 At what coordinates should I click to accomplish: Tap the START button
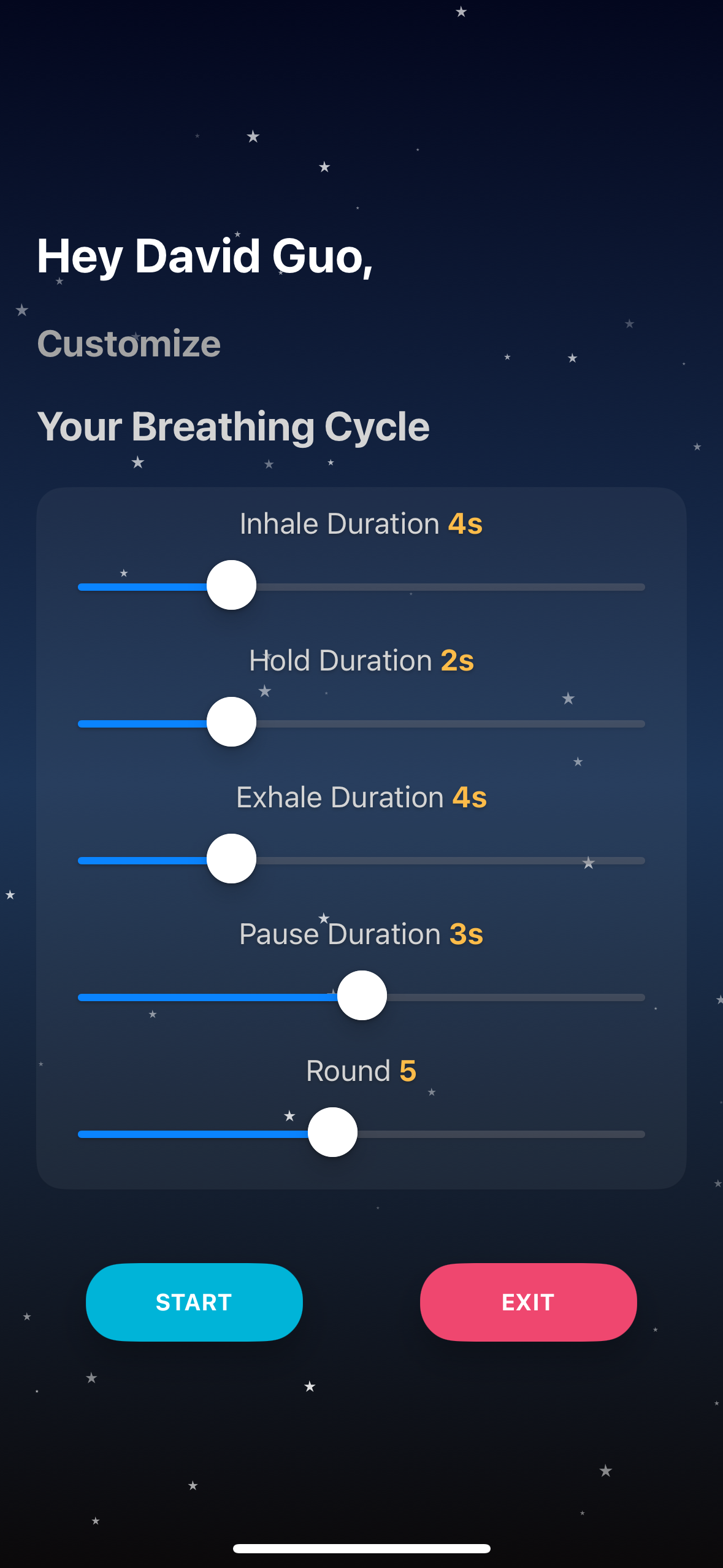(194, 1302)
